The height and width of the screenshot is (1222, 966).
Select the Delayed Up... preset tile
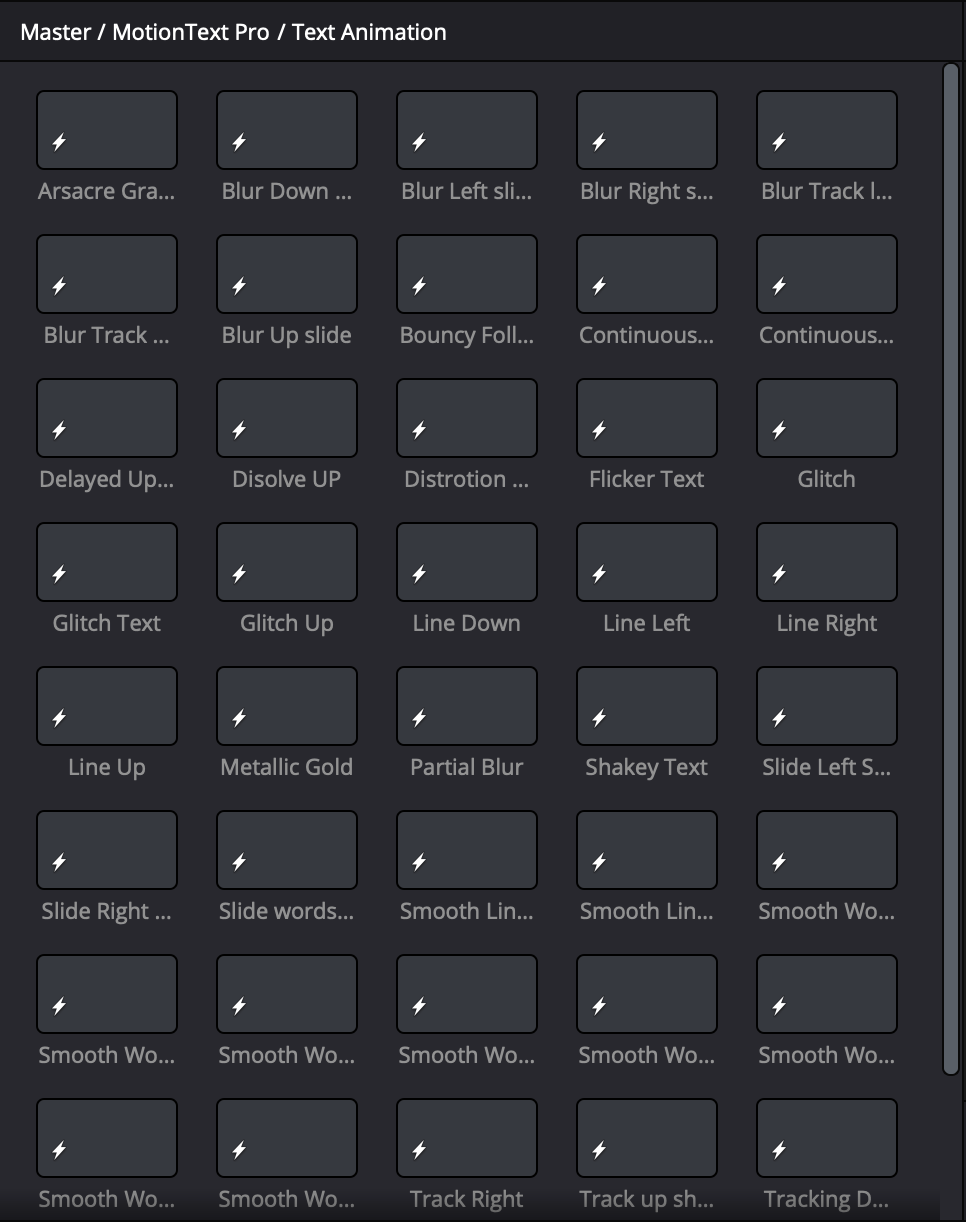click(x=107, y=418)
